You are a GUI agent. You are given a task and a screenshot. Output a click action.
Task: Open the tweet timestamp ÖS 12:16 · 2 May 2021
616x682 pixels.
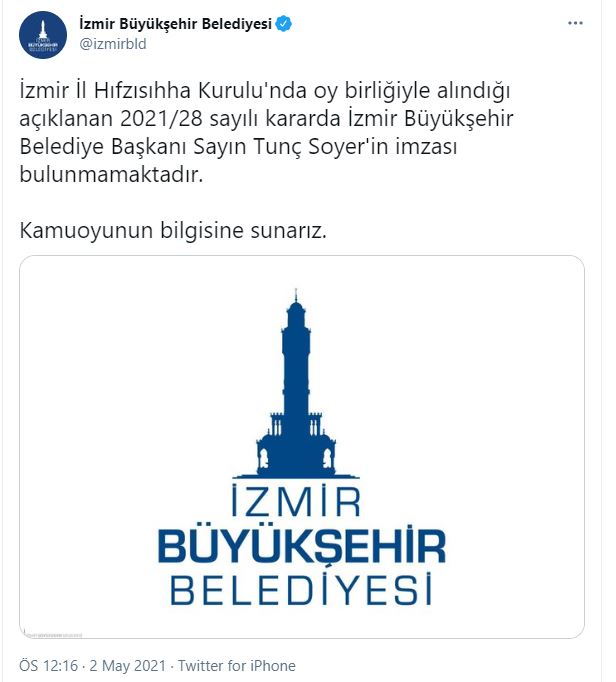[x=89, y=665]
